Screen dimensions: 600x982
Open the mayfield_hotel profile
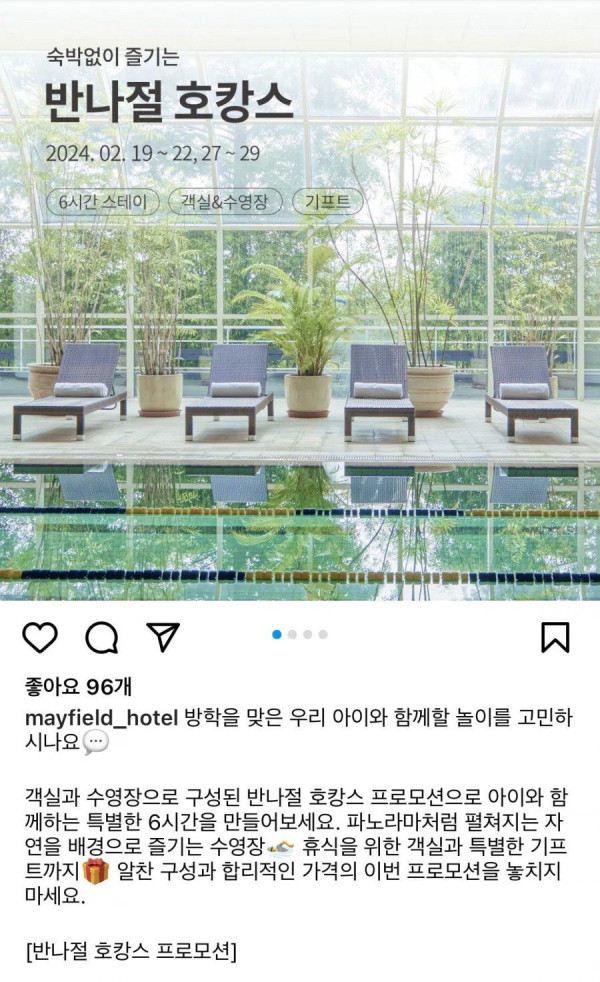click(100, 718)
